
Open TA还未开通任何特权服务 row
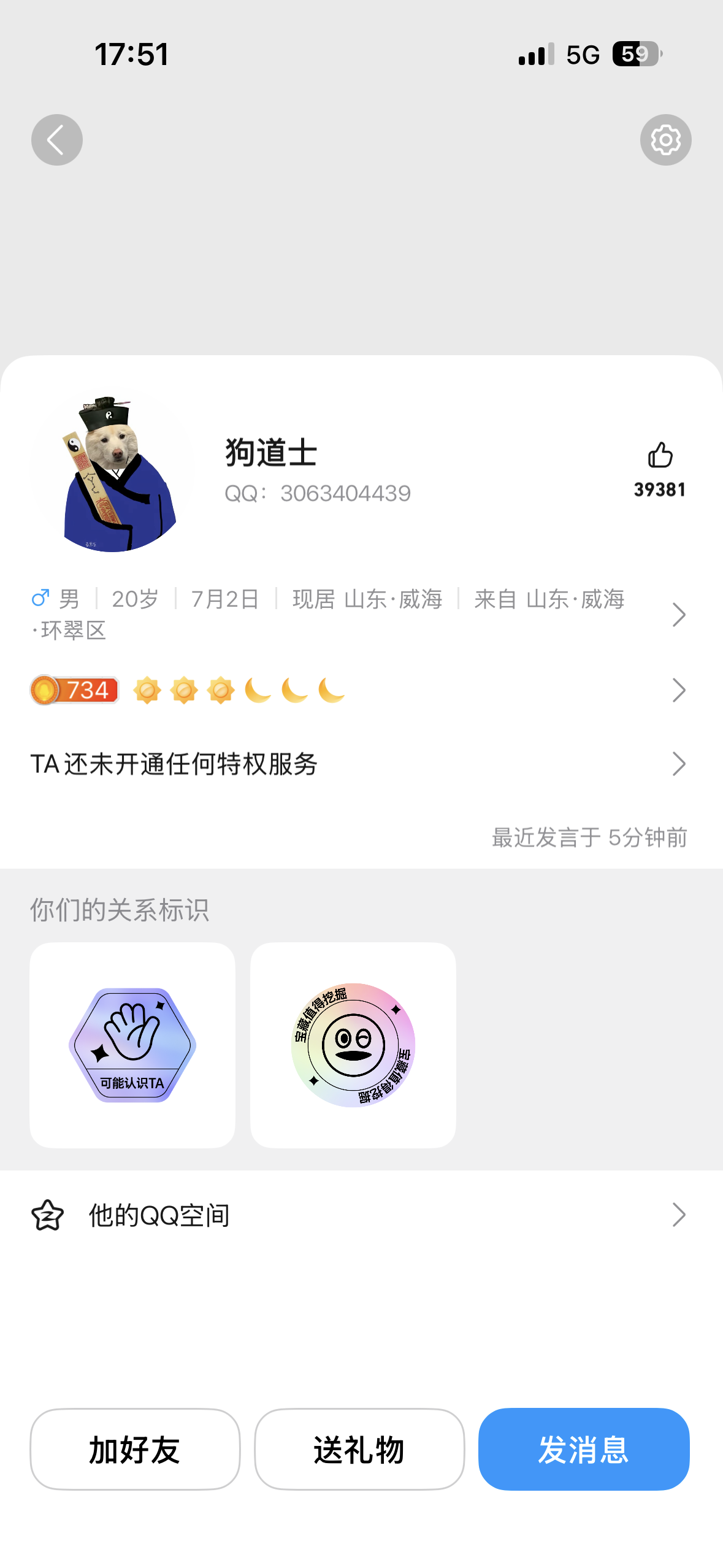(x=359, y=764)
